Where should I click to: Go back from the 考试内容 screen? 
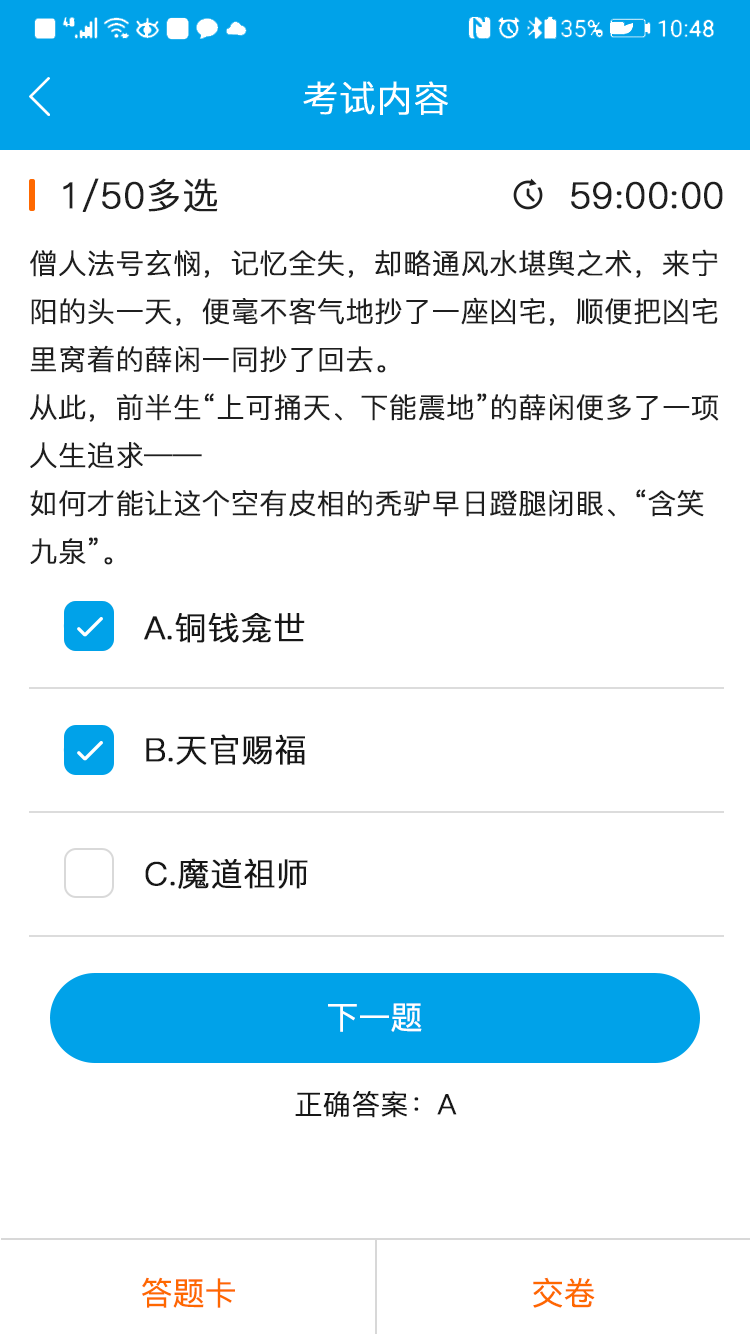pyautogui.click(x=40, y=97)
